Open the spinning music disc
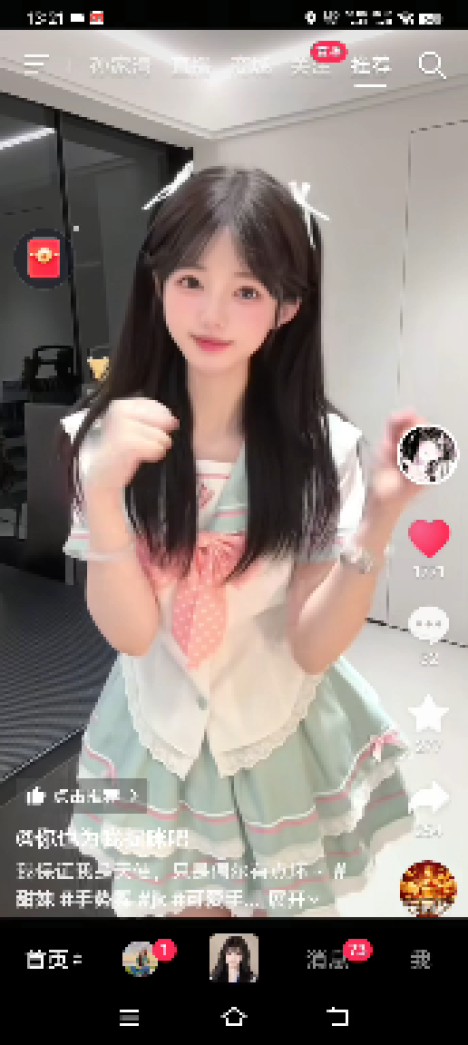468x1045 pixels. click(x=428, y=888)
